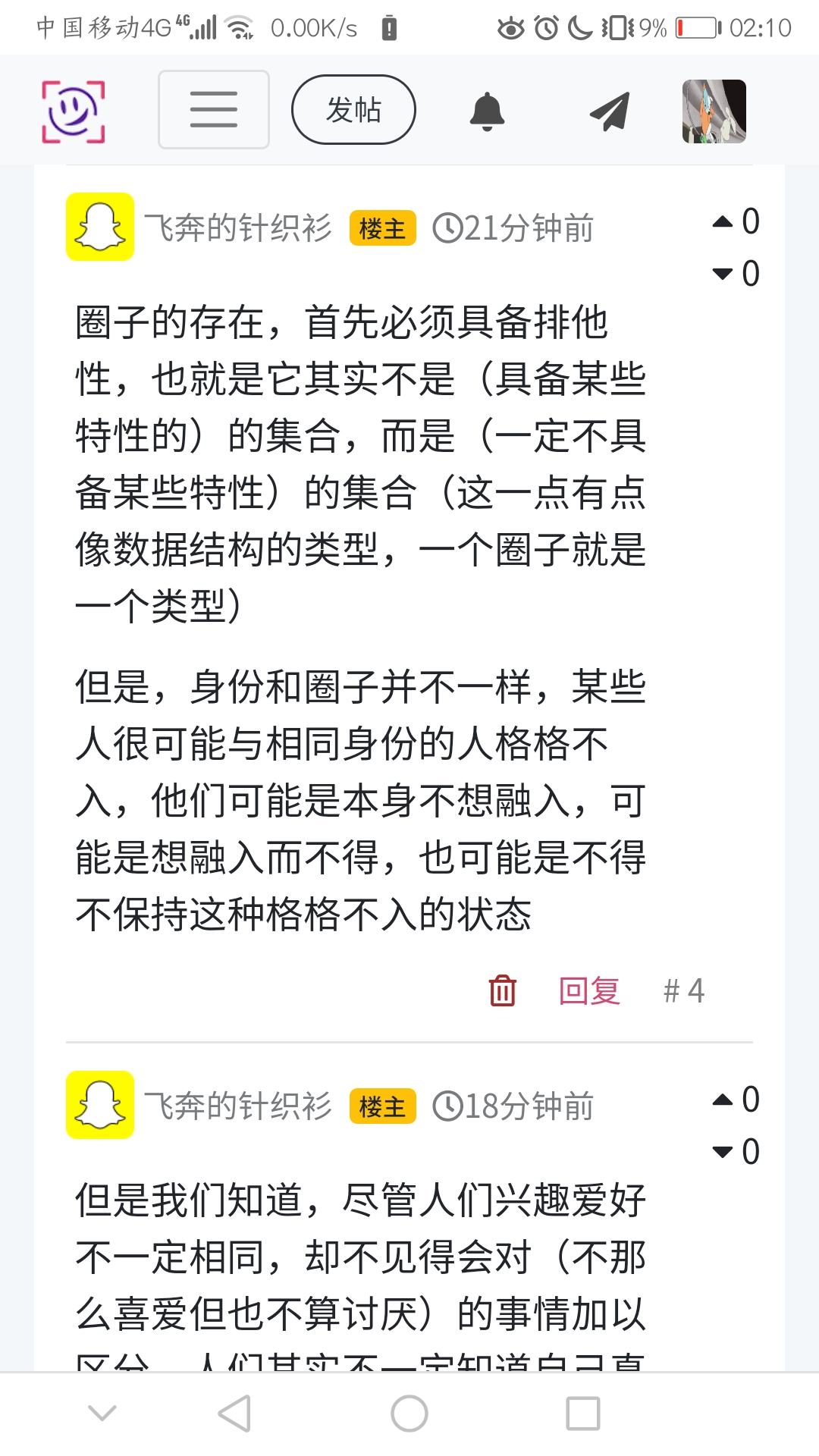Open the #4 post permalink
Image resolution: width=819 pixels, height=1456 pixels.
pyautogui.click(x=684, y=990)
